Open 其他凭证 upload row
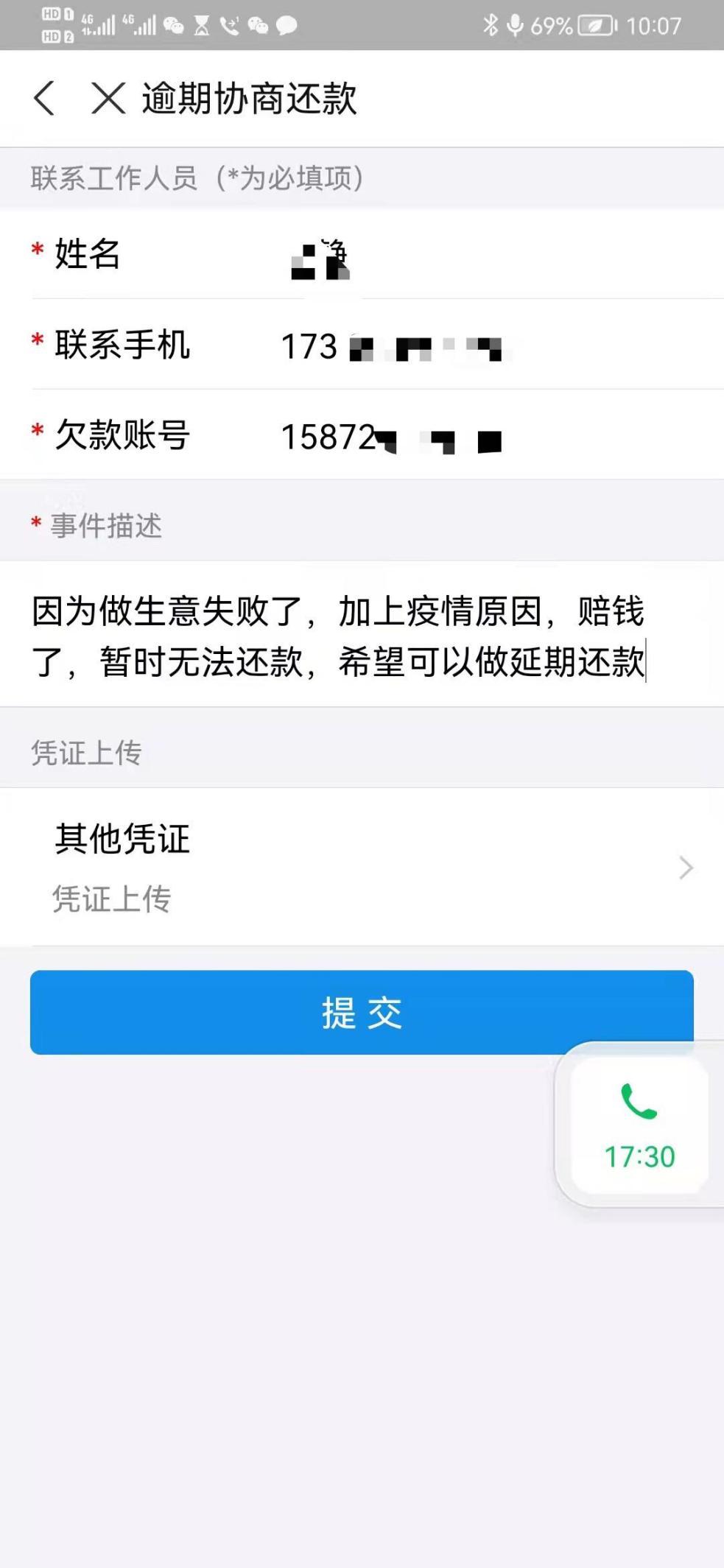The image size is (724, 1568). pos(362,867)
